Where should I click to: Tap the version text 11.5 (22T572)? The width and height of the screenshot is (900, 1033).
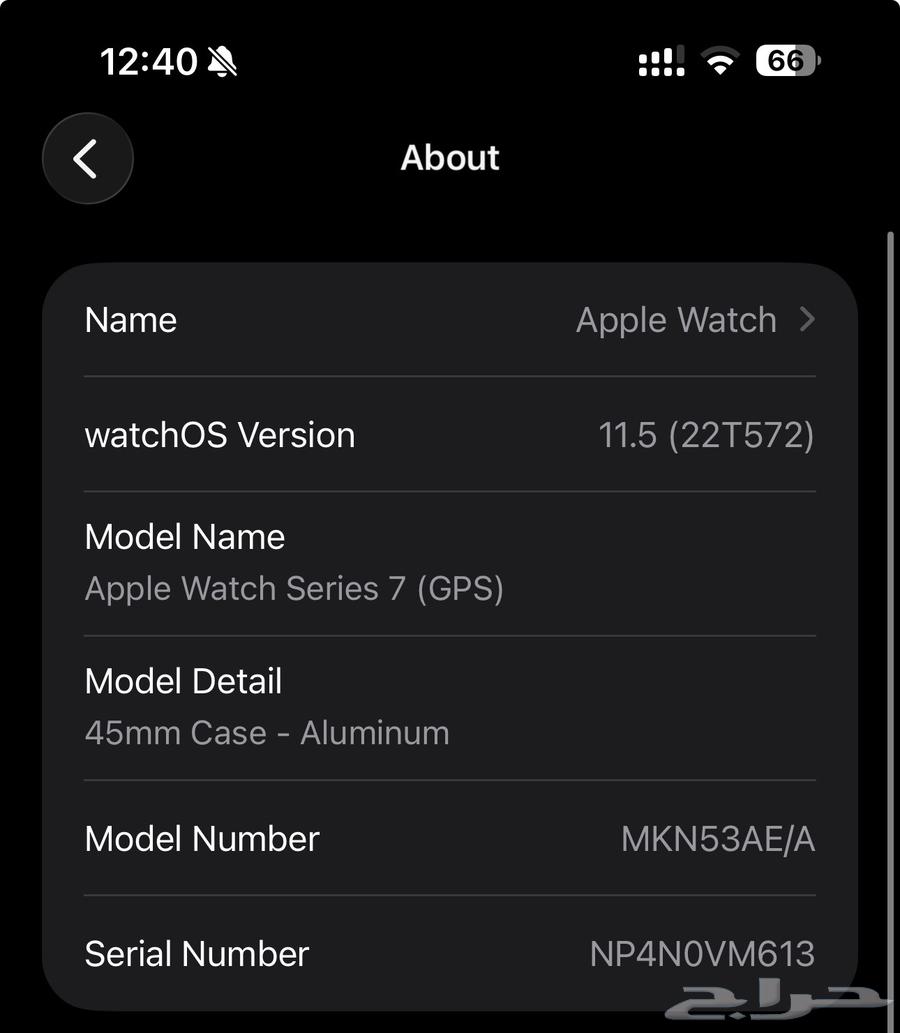705,435
